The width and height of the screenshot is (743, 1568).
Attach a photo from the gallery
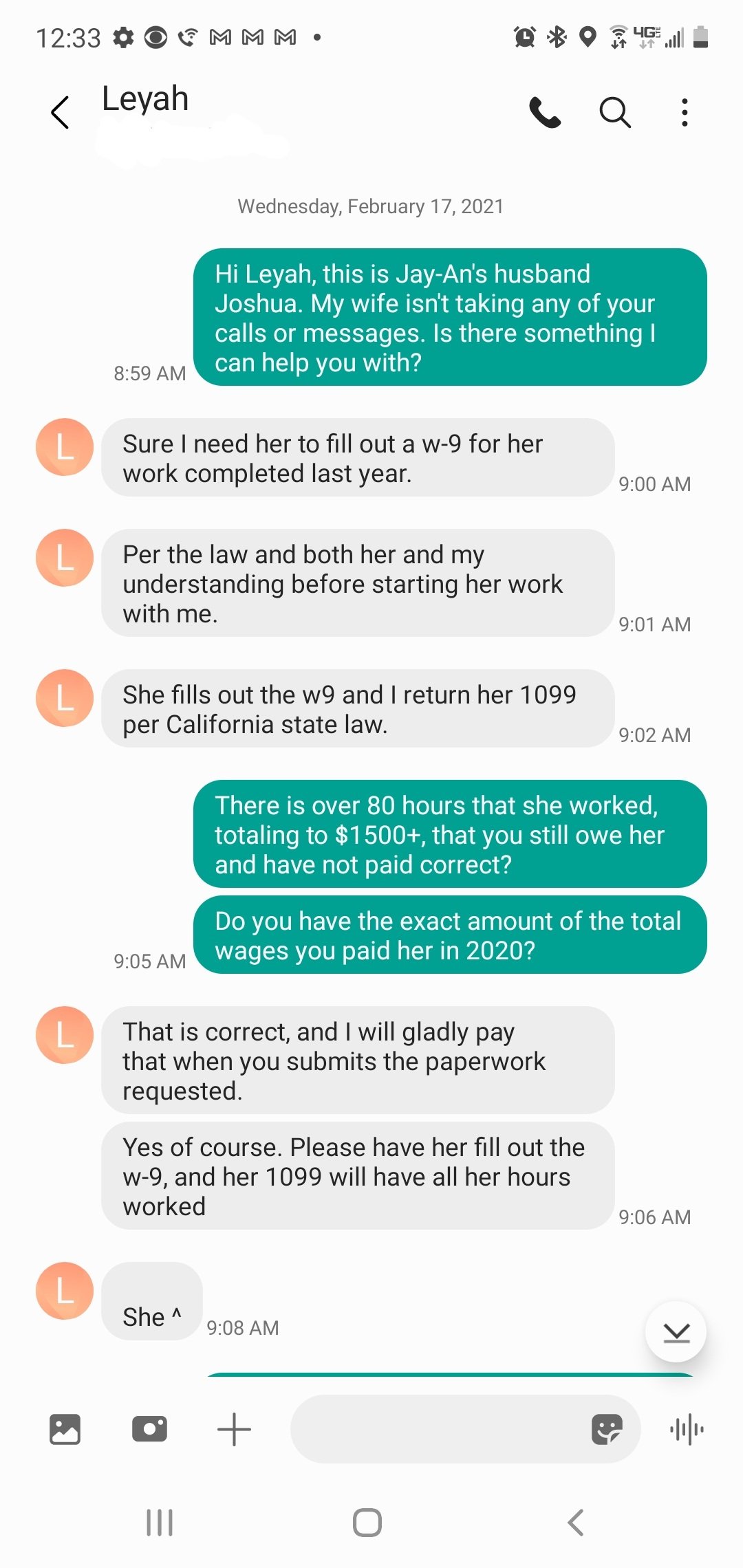(x=65, y=1429)
